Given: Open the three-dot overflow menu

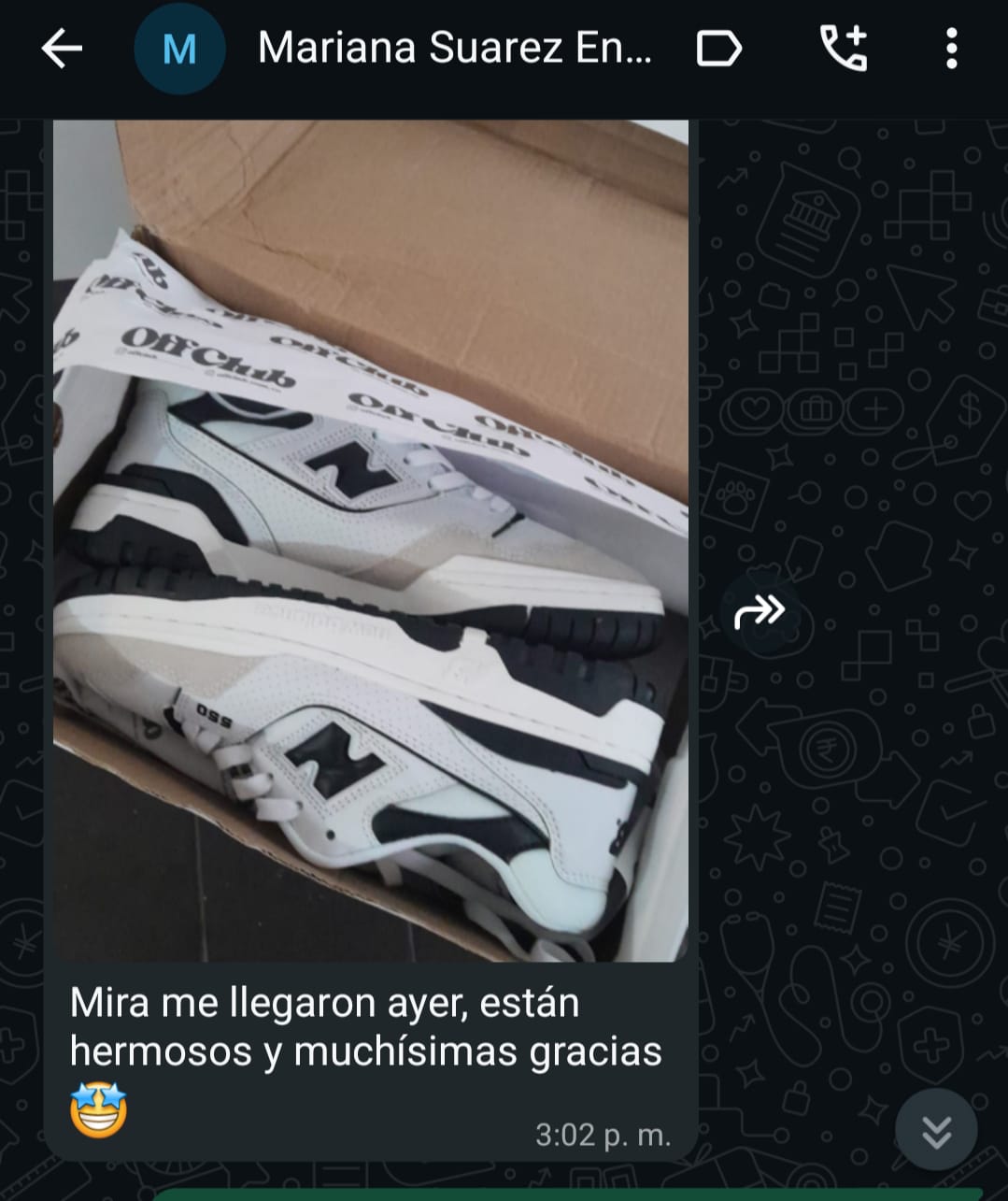Looking at the screenshot, I should click(x=951, y=49).
